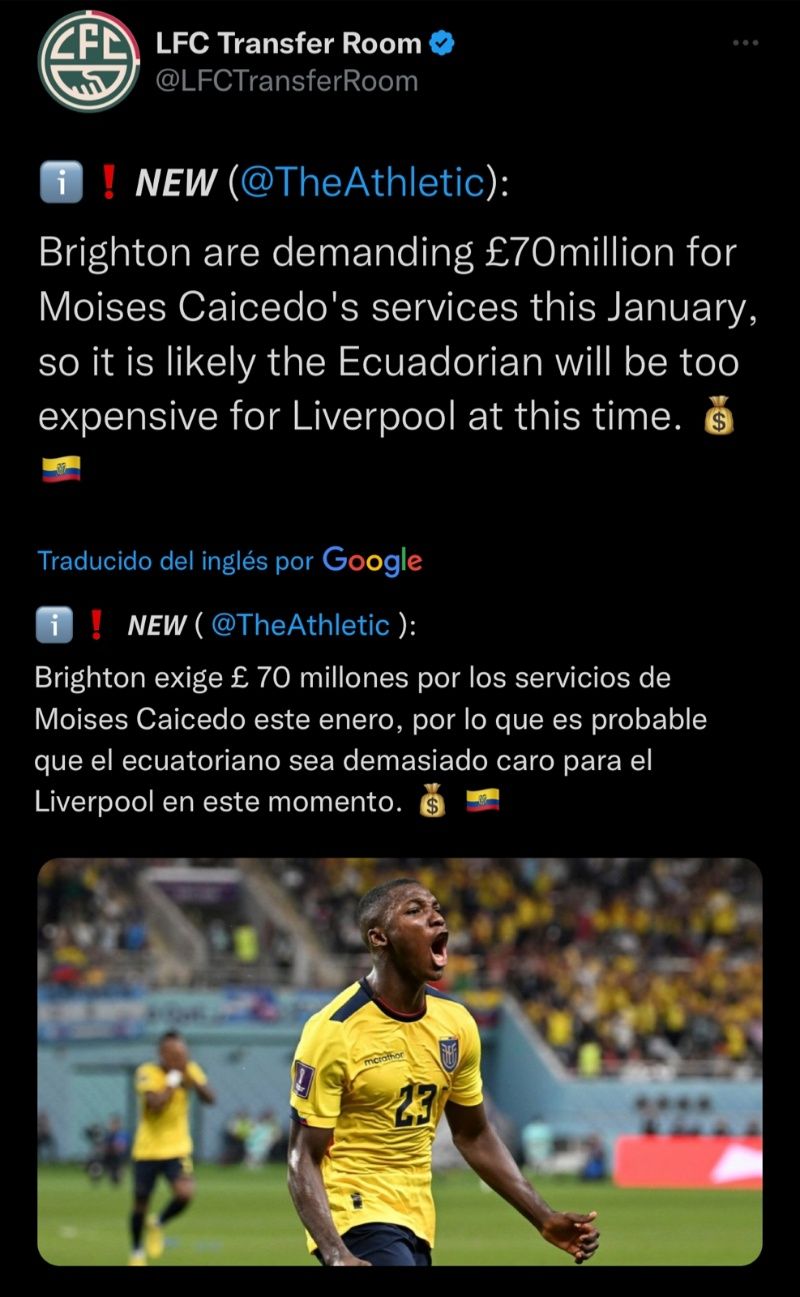Open the @TheAthletic mention in the translated text
This screenshot has height=1297, width=800.
coord(300,625)
